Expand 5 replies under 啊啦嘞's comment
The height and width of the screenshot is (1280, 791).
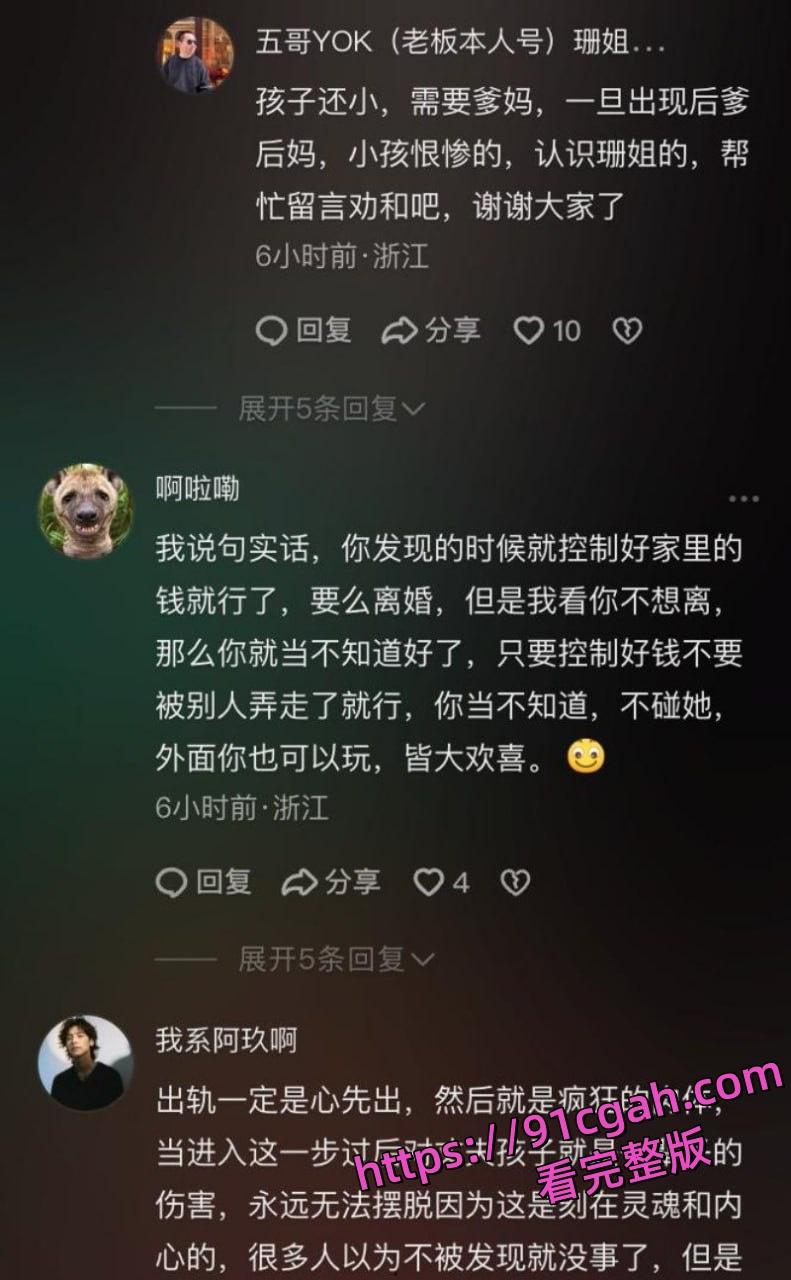(x=318, y=959)
